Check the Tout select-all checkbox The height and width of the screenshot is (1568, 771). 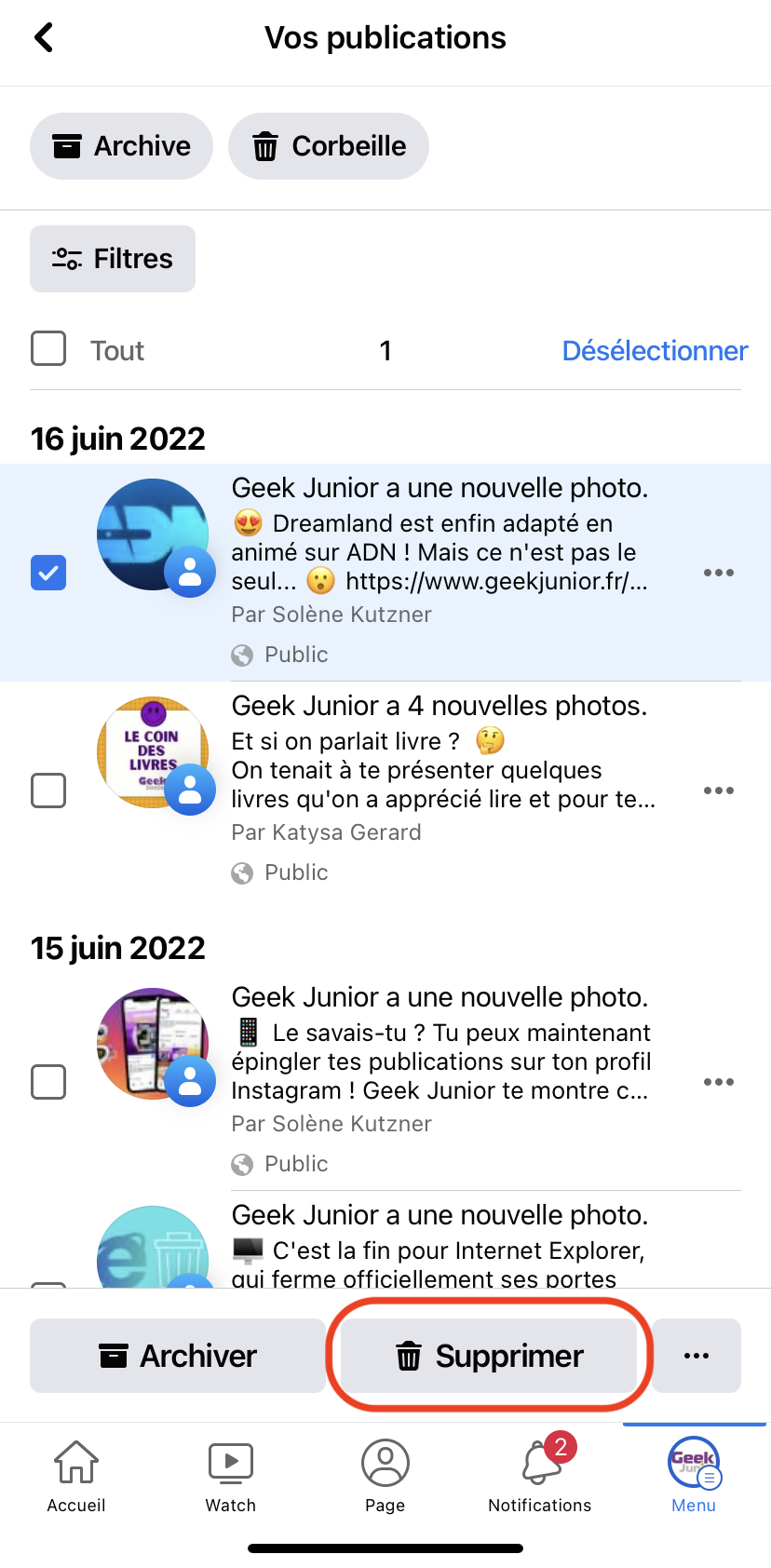(x=48, y=349)
